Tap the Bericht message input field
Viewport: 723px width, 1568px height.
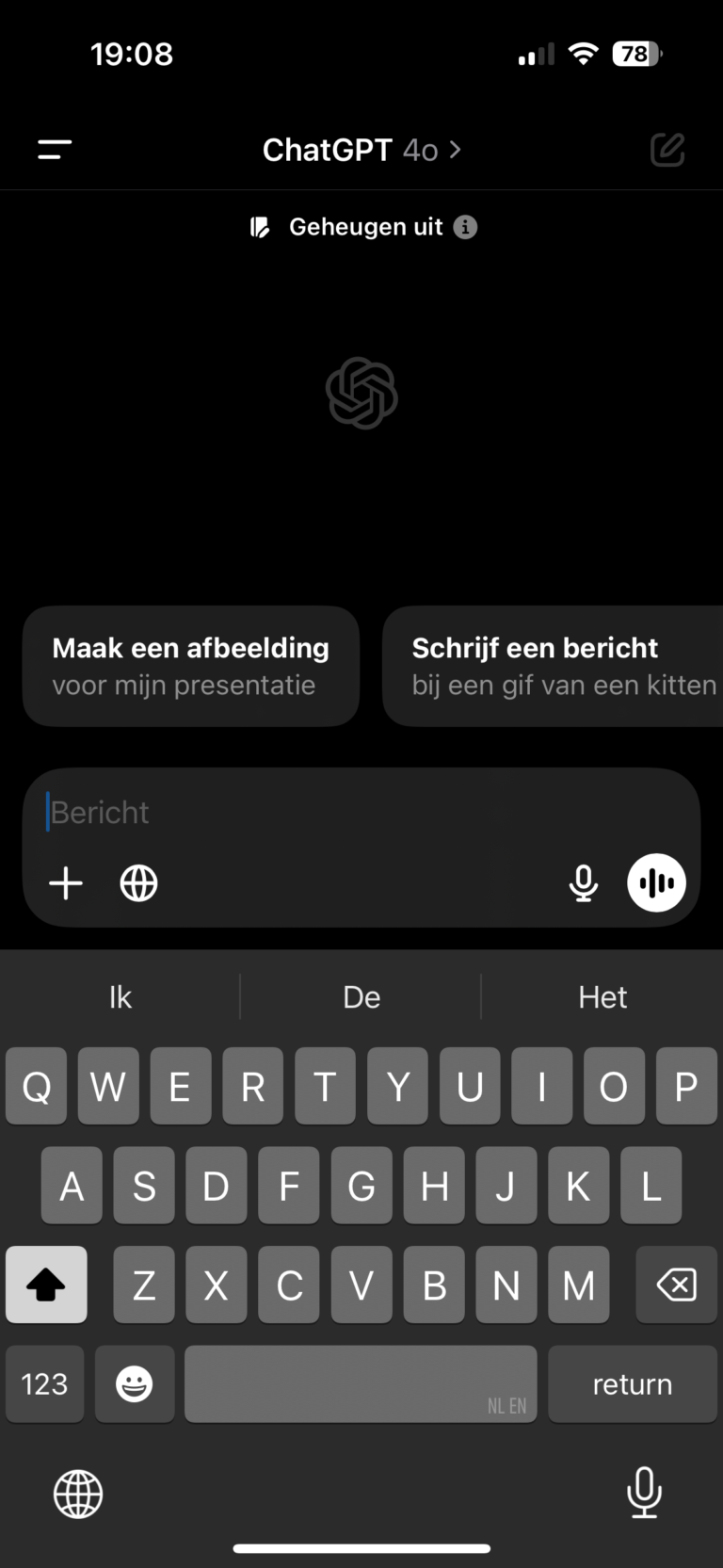[282, 812]
